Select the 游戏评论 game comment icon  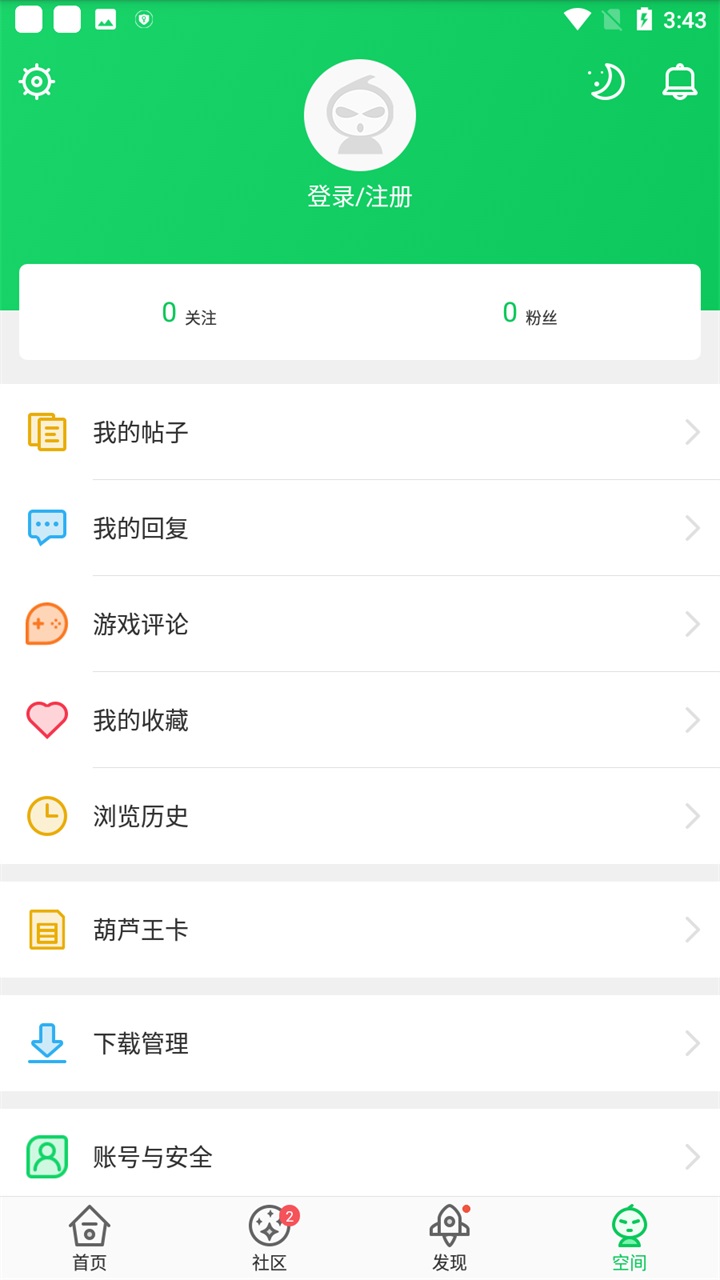tap(47, 624)
